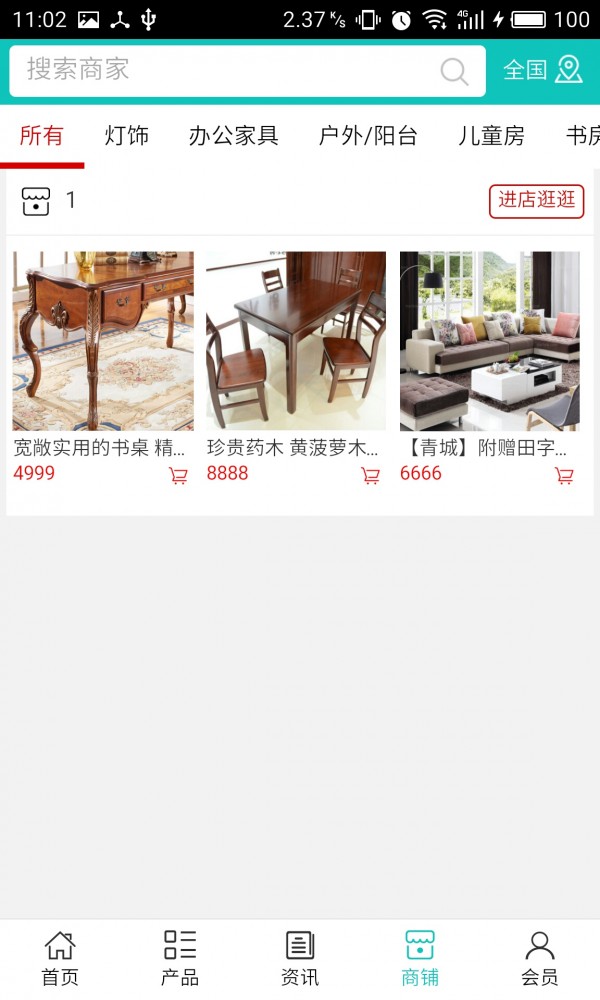Screen dimensions: 600x1000
Task: Switch to the 儿童房 category tab
Action: point(491,136)
